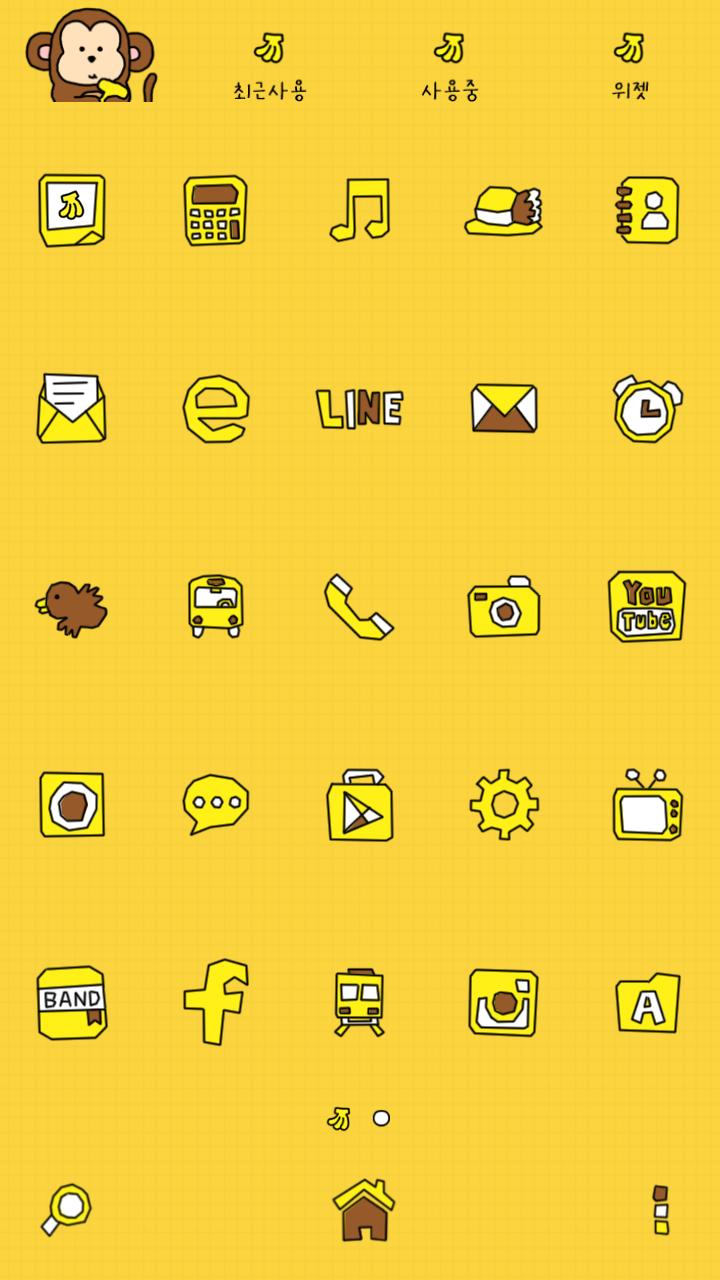Start the Phone dialer app

tap(360, 605)
